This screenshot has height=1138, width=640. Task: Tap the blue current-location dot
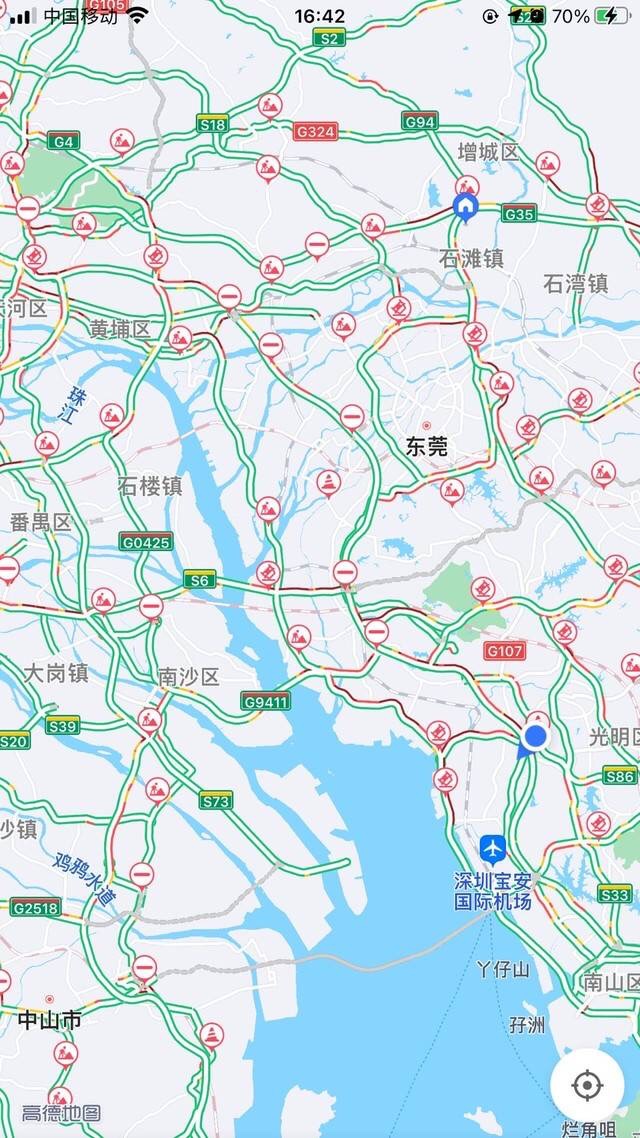[536, 737]
